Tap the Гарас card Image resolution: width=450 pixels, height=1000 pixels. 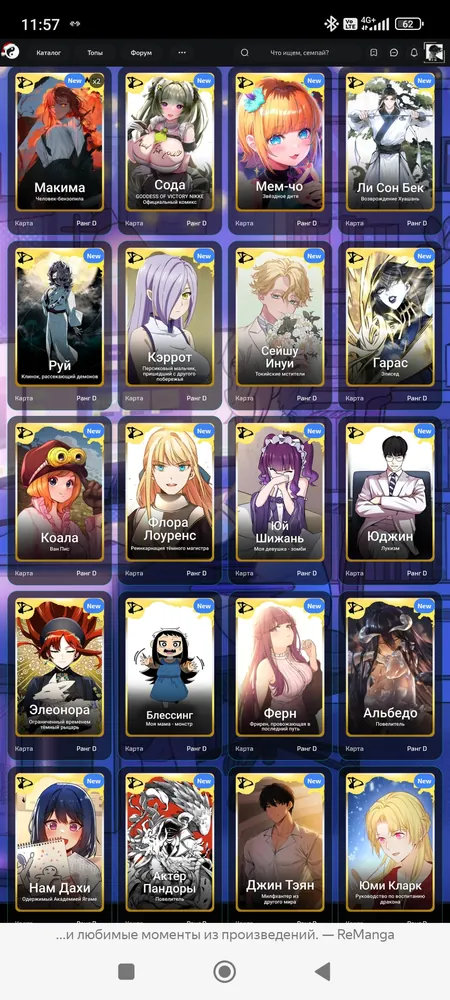[x=390, y=325]
